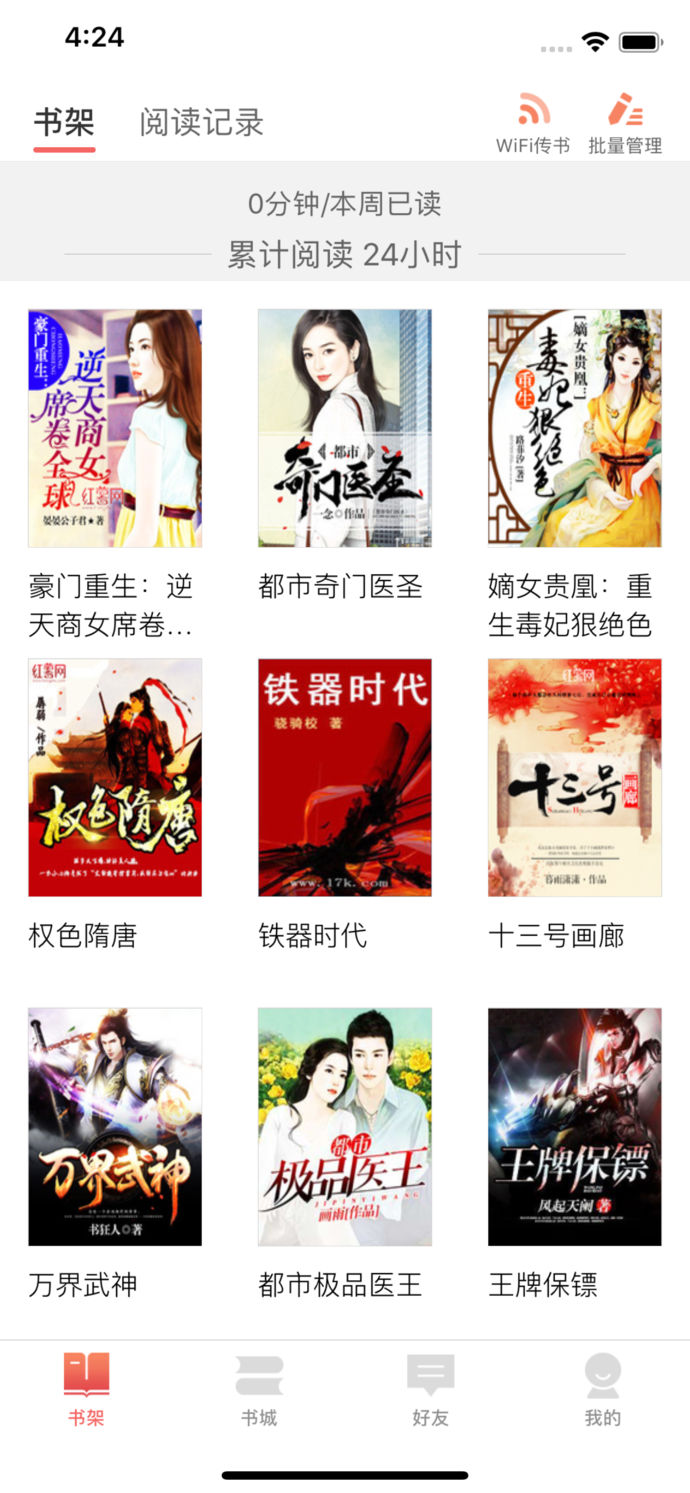This screenshot has width=690, height=1493.
Task: Switch to the 阅读记录 tab
Action: click(x=201, y=123)
